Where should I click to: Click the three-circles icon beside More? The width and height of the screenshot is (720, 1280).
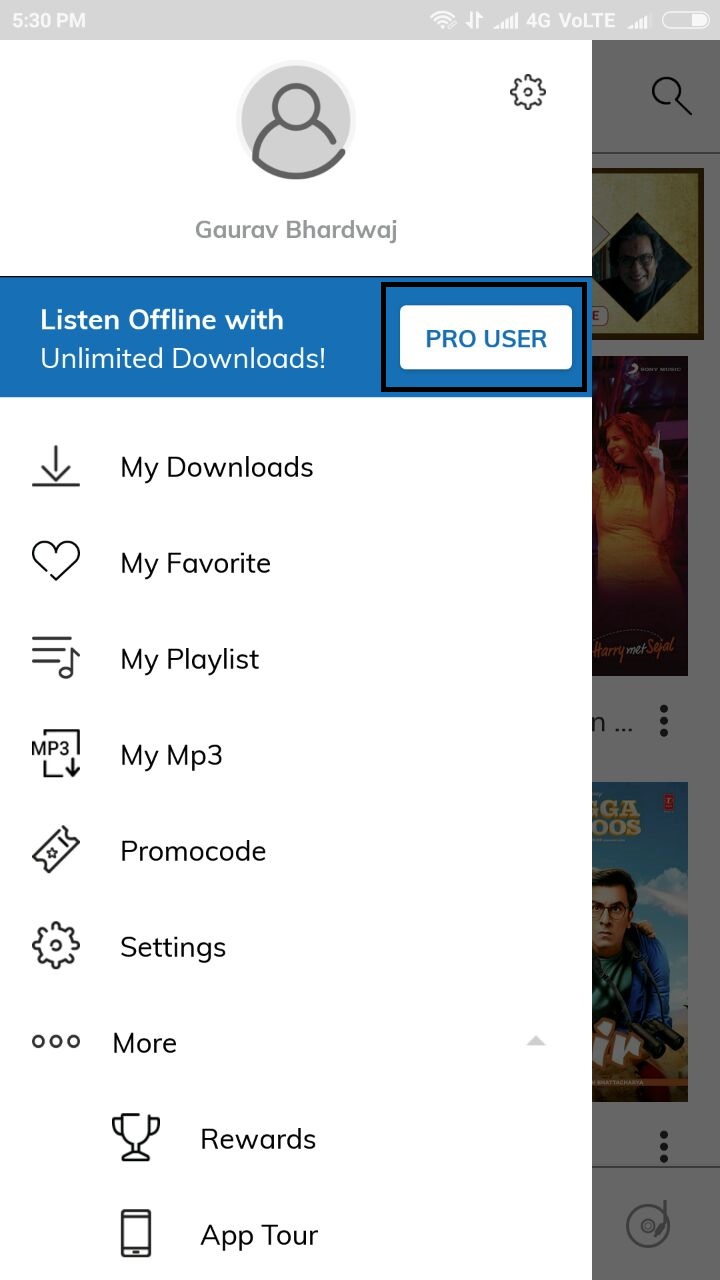point(56,1042)
